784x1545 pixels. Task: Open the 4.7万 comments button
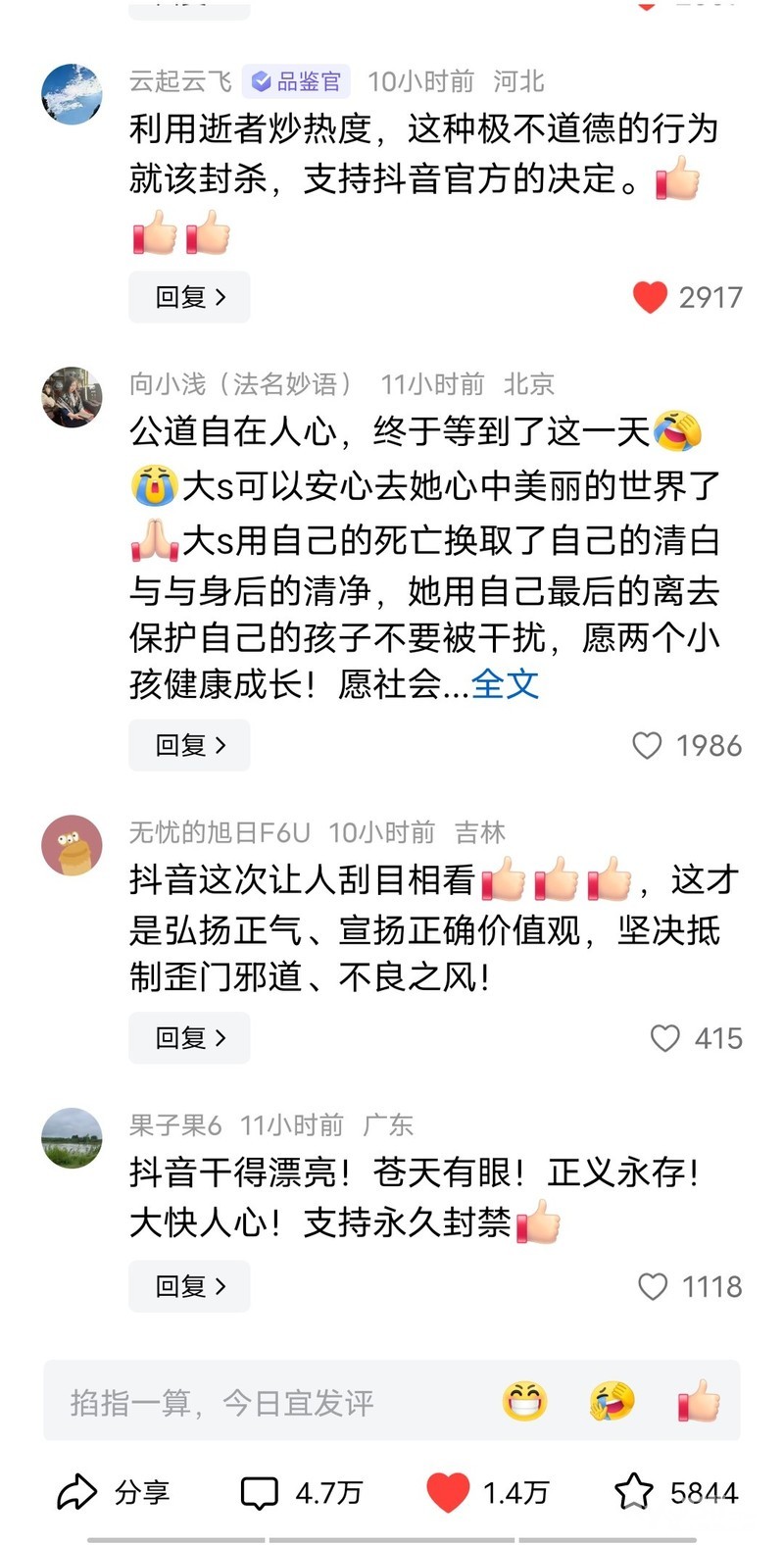(x=301, y=1493)
